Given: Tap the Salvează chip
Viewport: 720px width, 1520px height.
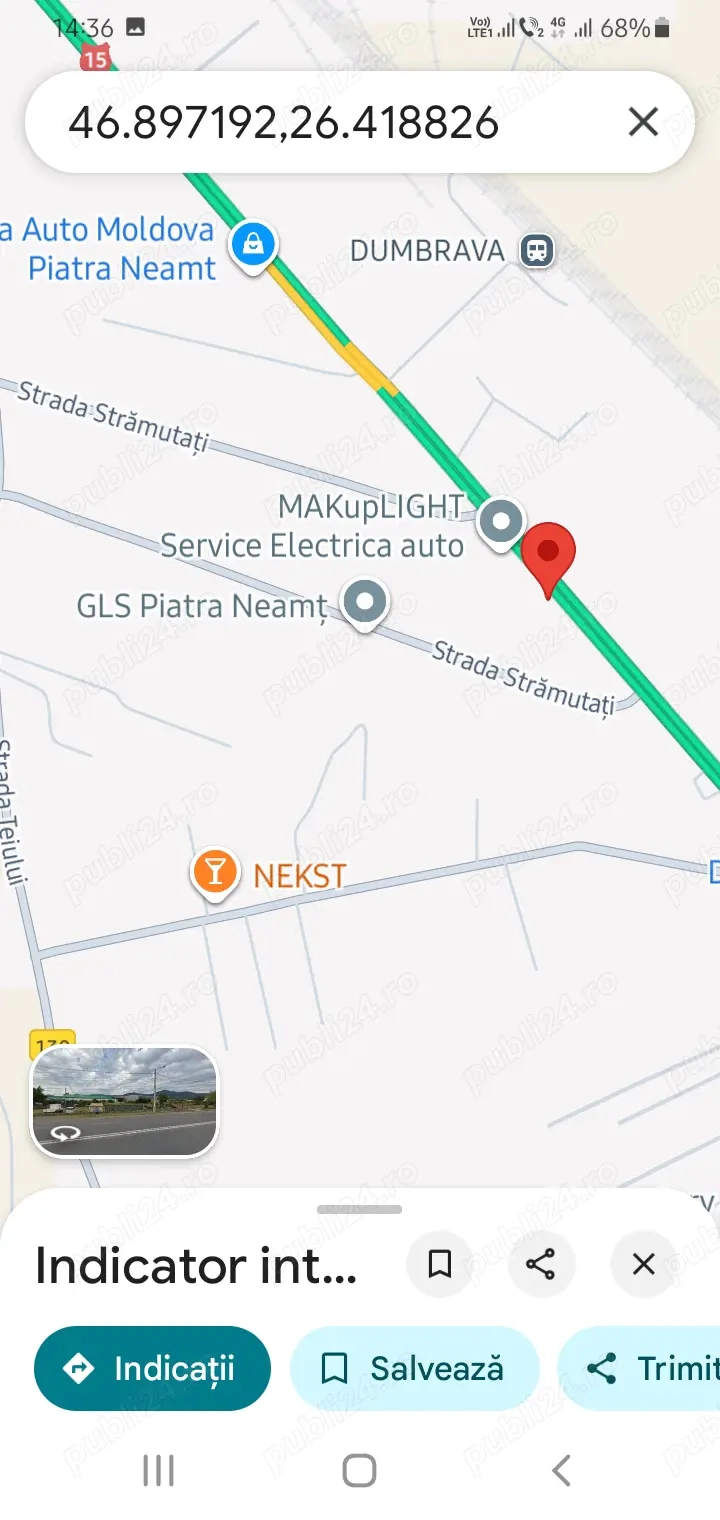Looking at the screenshot, I should pos(414,1368).
